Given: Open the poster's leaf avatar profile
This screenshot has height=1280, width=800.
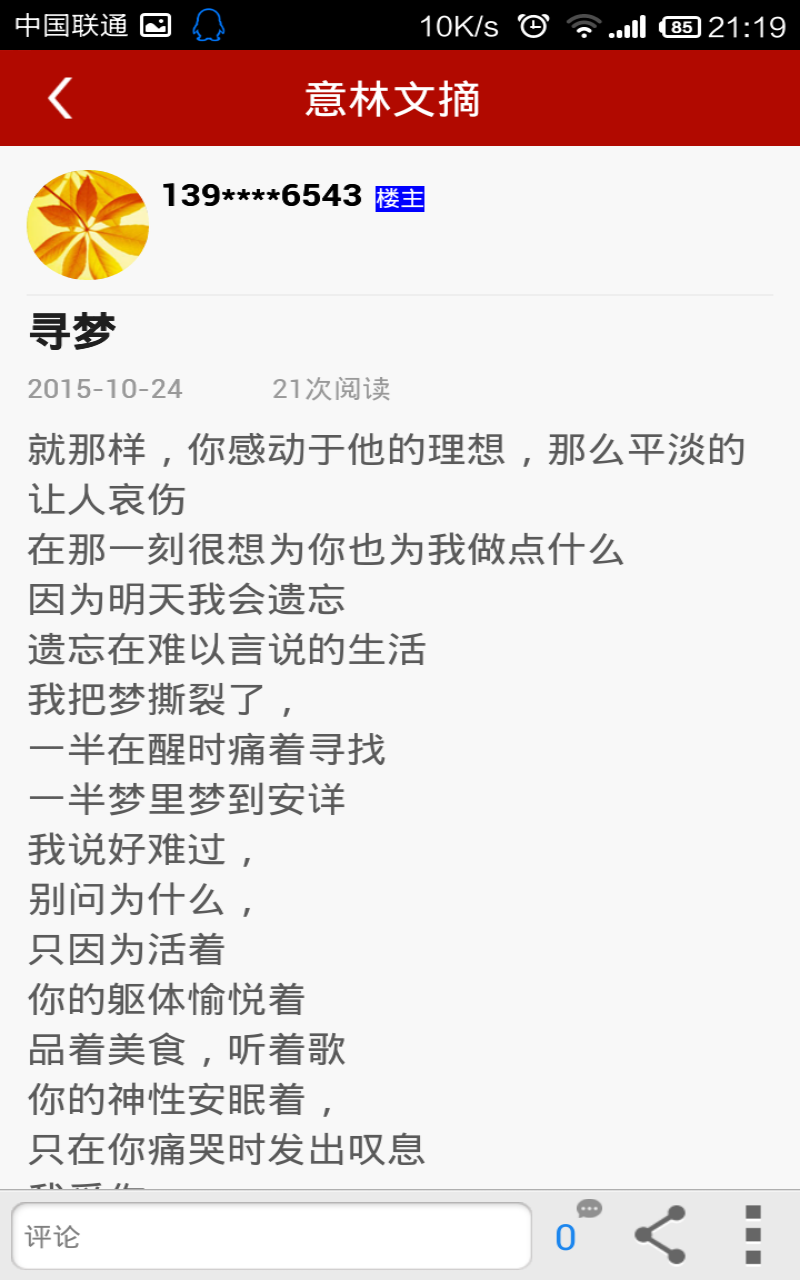Looking at the screenshot, I should [88, 225].
